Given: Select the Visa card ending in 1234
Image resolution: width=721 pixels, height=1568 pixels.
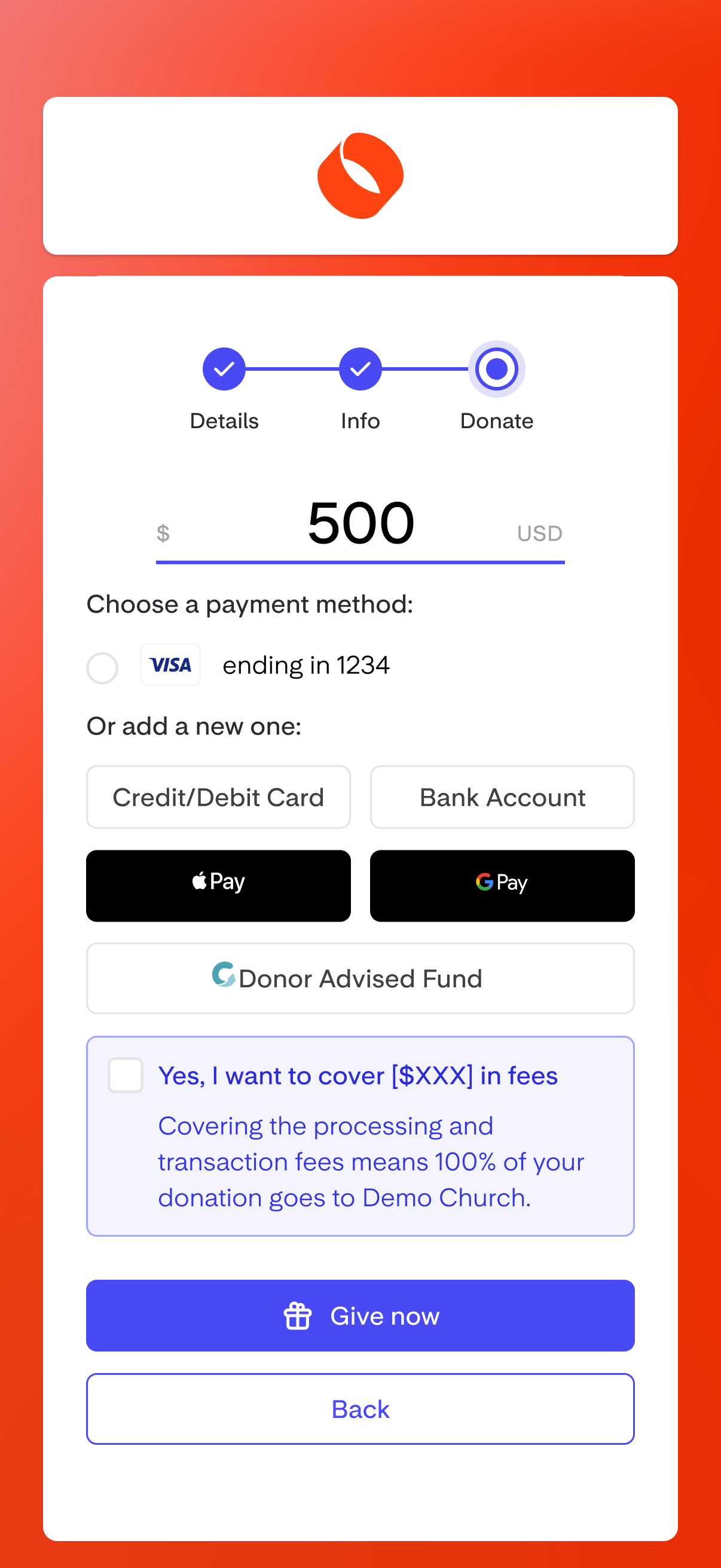Looking at the screenshot, I should tap(102, 668).
